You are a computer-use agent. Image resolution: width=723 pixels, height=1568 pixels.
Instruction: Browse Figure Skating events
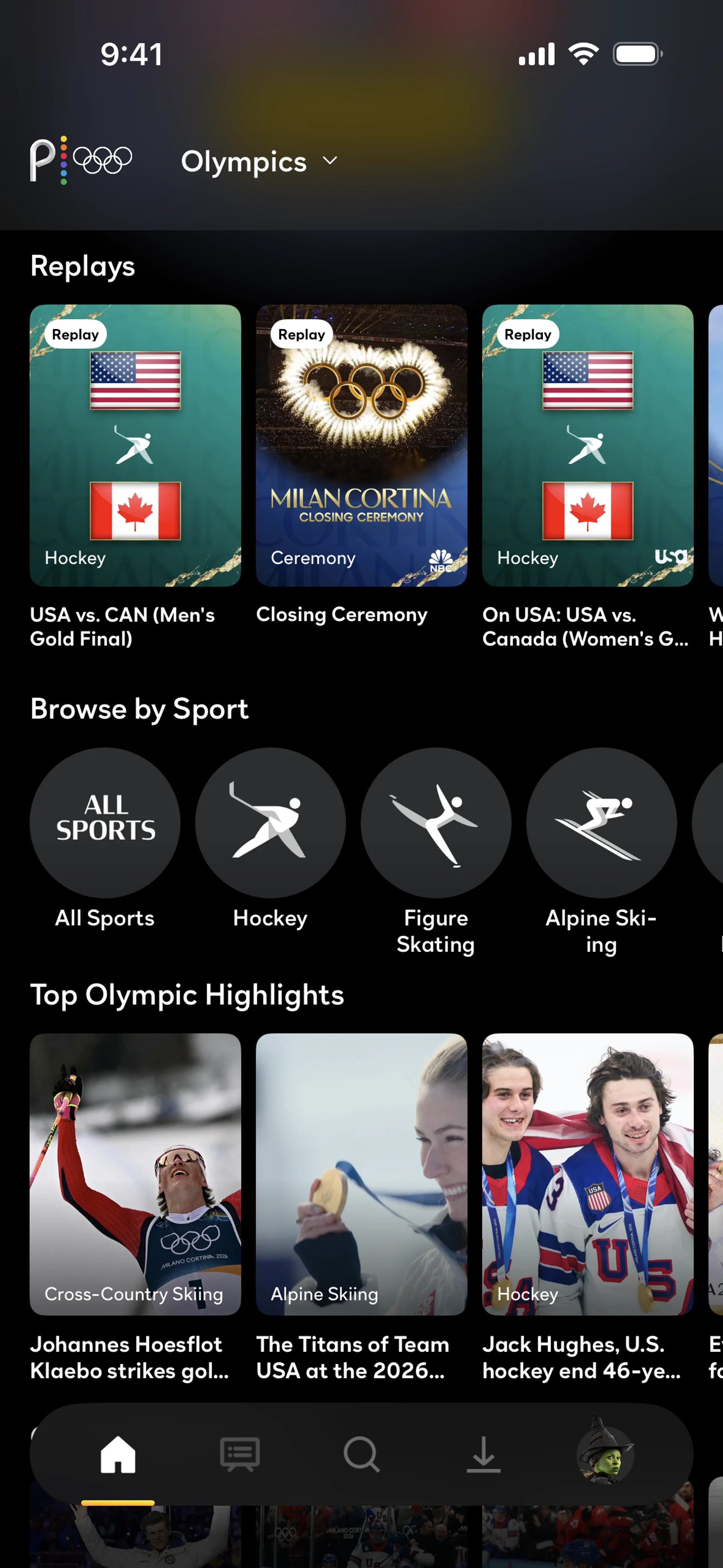click(x=436, y=822)
